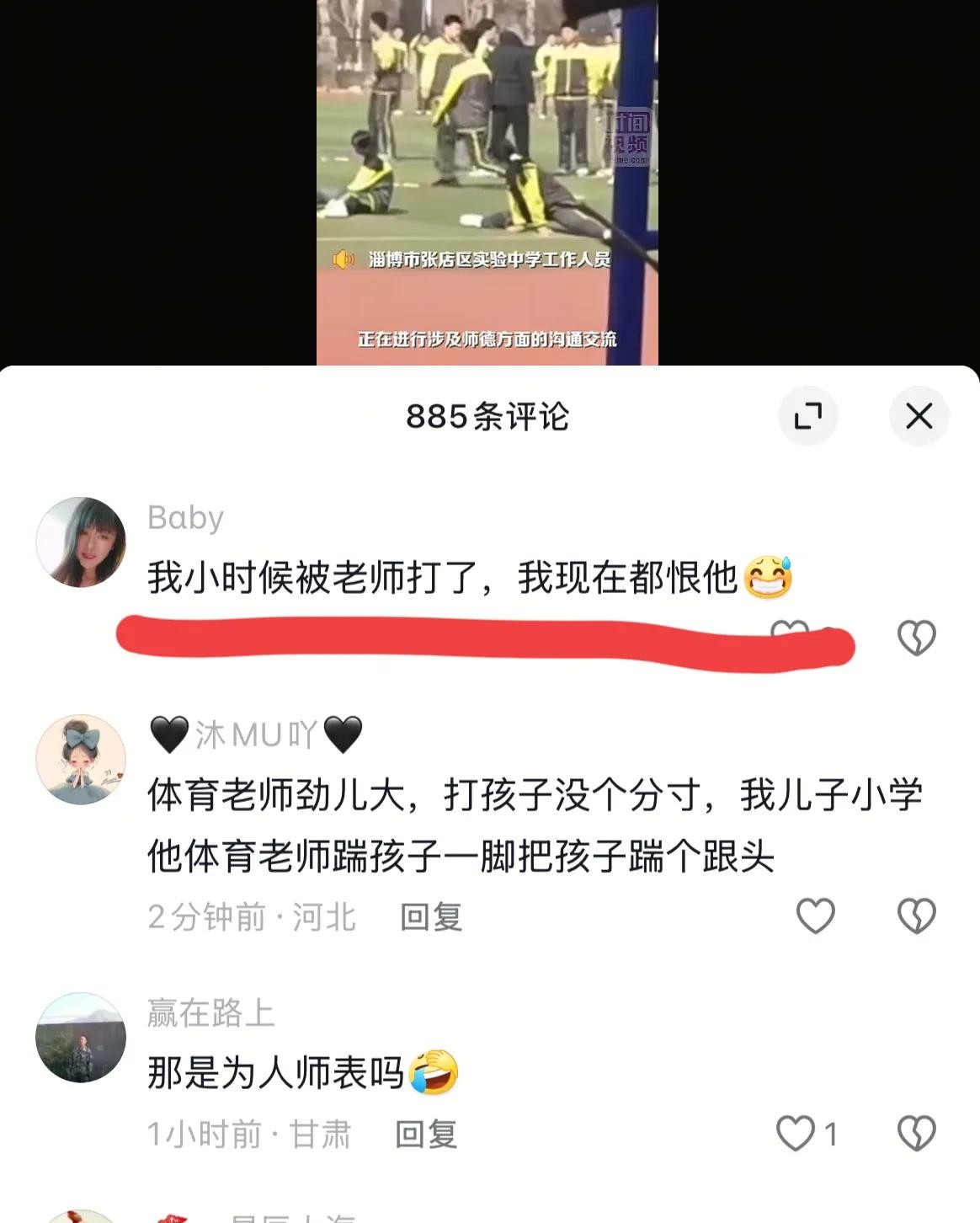Open Baby's profile avatar
Screen dimensions: 980x1223
click(x=81, y=542)
